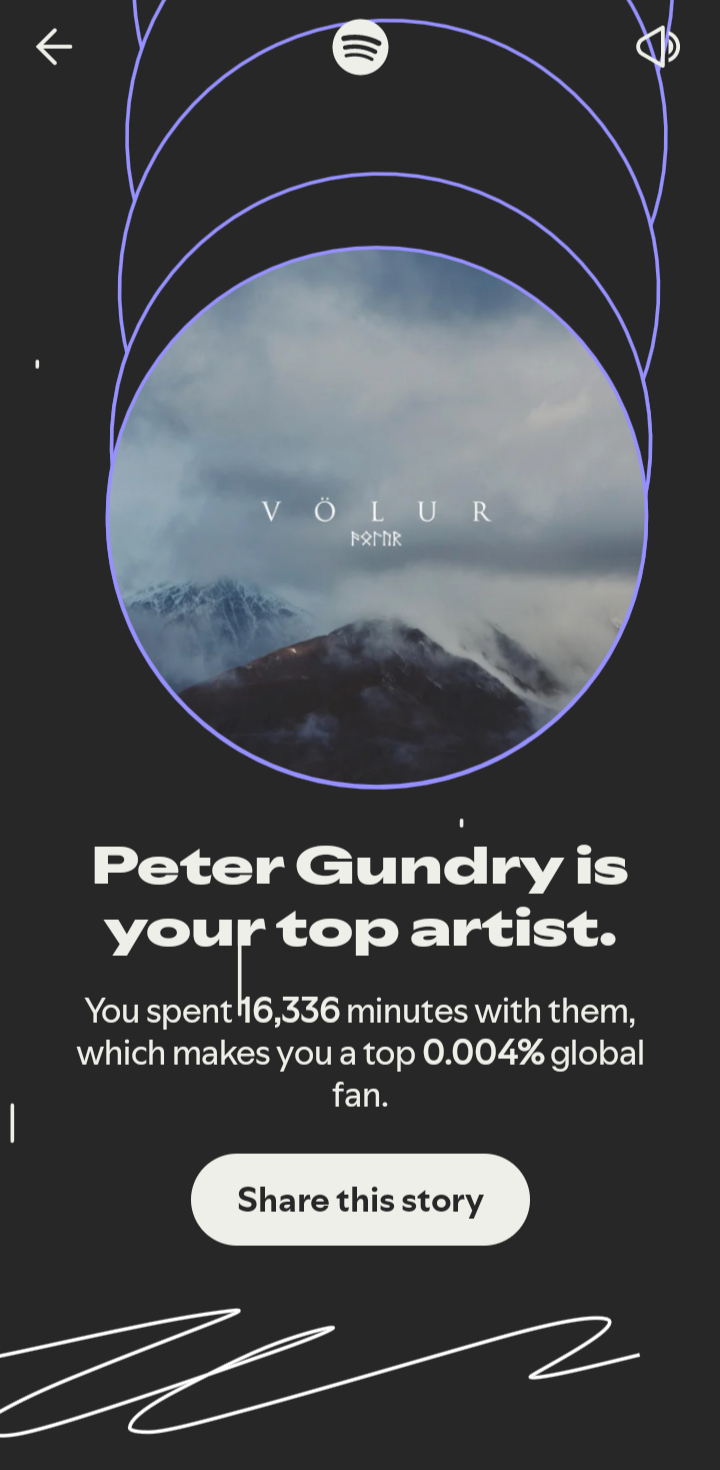
Task: Share this story
Action: click(x=360, y=1200)
